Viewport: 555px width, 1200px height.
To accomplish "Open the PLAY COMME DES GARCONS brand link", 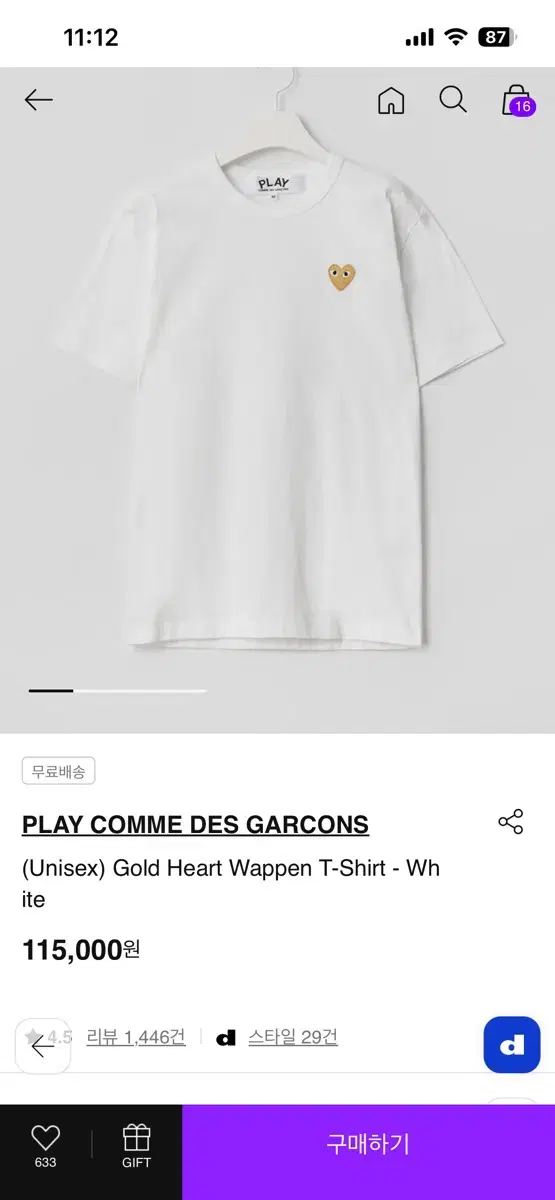I will coord(195,825).
